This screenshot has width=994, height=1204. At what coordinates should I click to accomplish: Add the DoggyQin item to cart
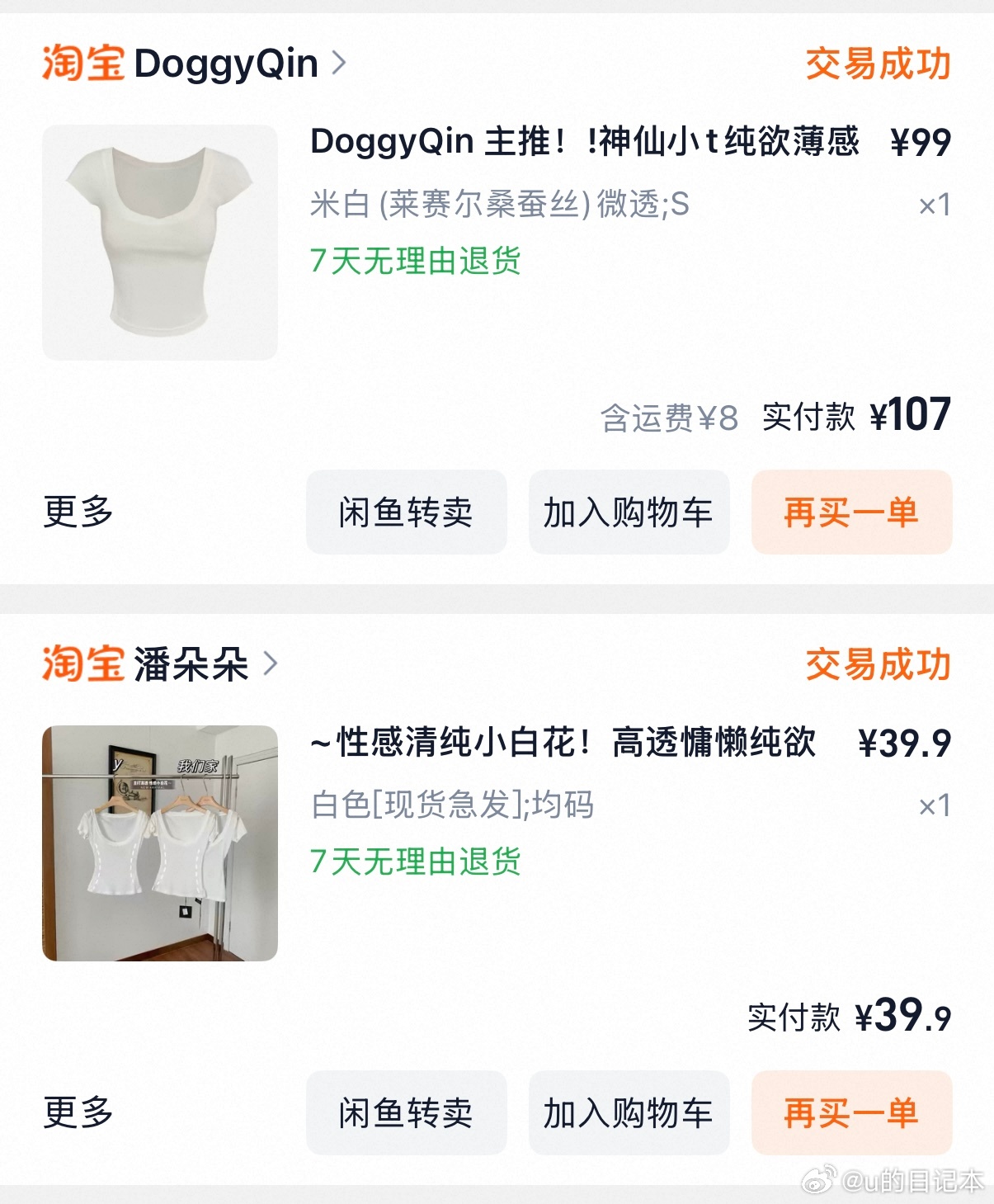[x=629, y=512]
